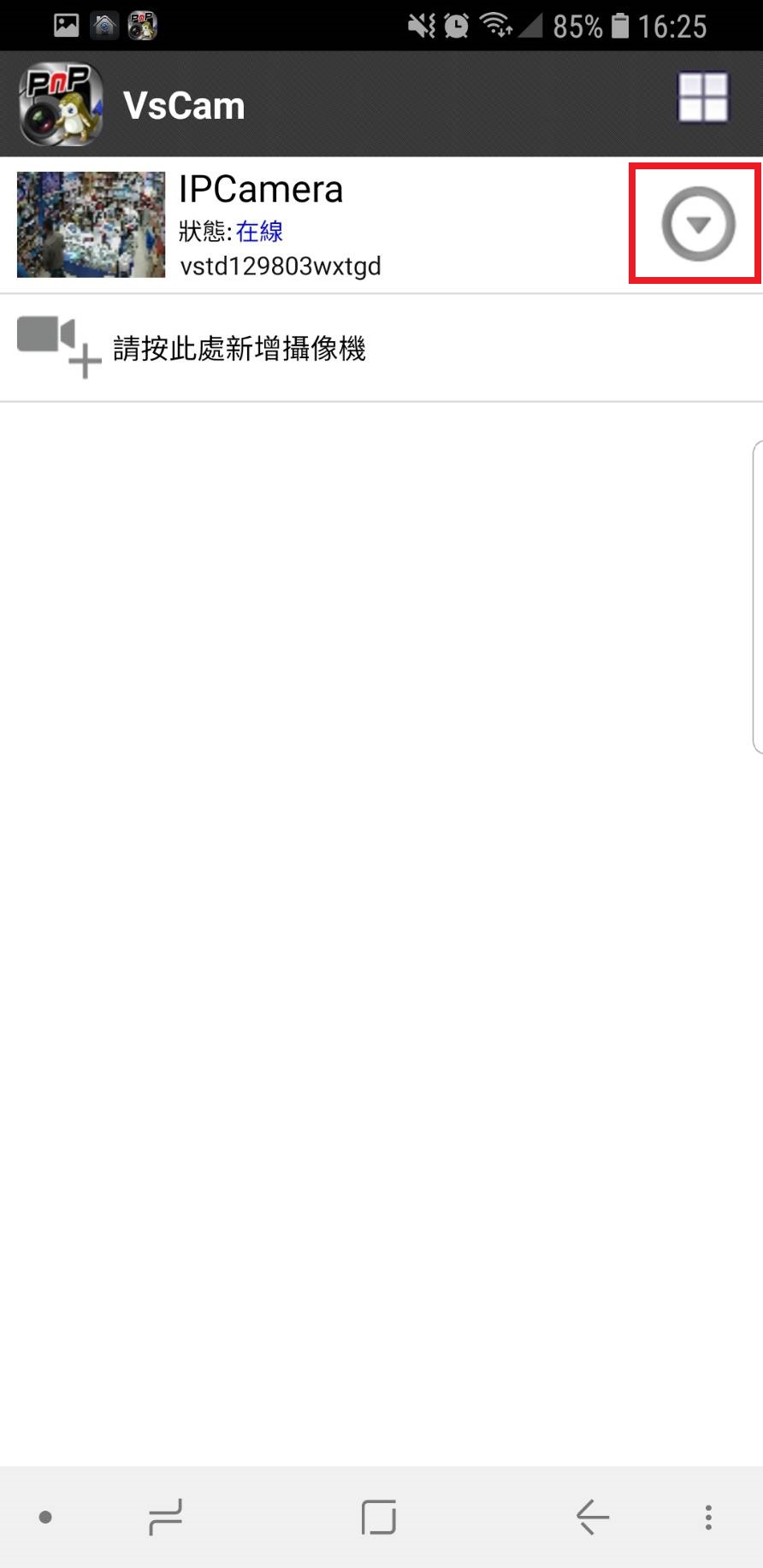Expand the IPCamera dropdown arrow
The height and width of the screenshot is (1568, 763).
coord(698,225)
